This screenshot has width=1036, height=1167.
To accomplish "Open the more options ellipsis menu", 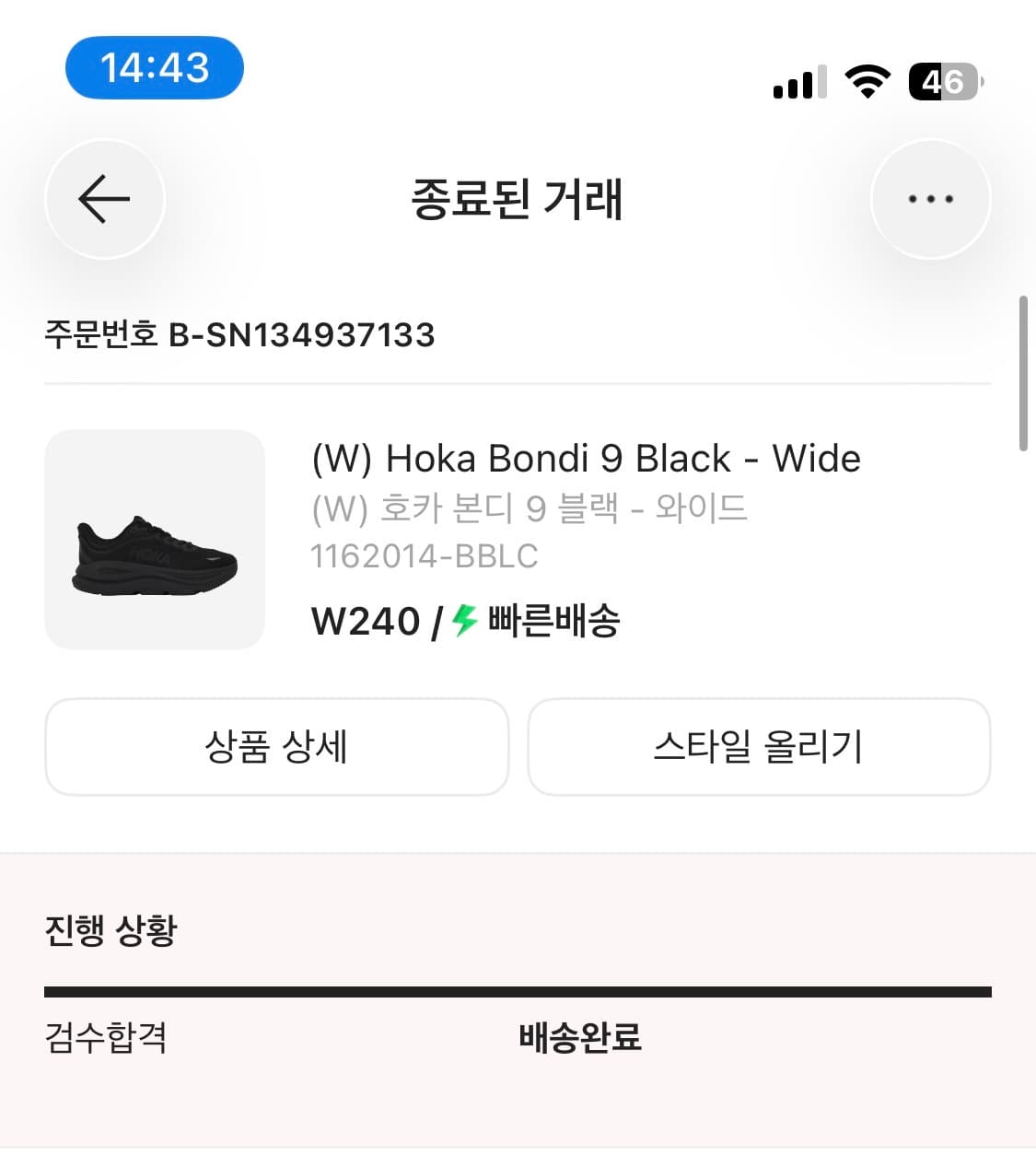I will tap(930, 199).
